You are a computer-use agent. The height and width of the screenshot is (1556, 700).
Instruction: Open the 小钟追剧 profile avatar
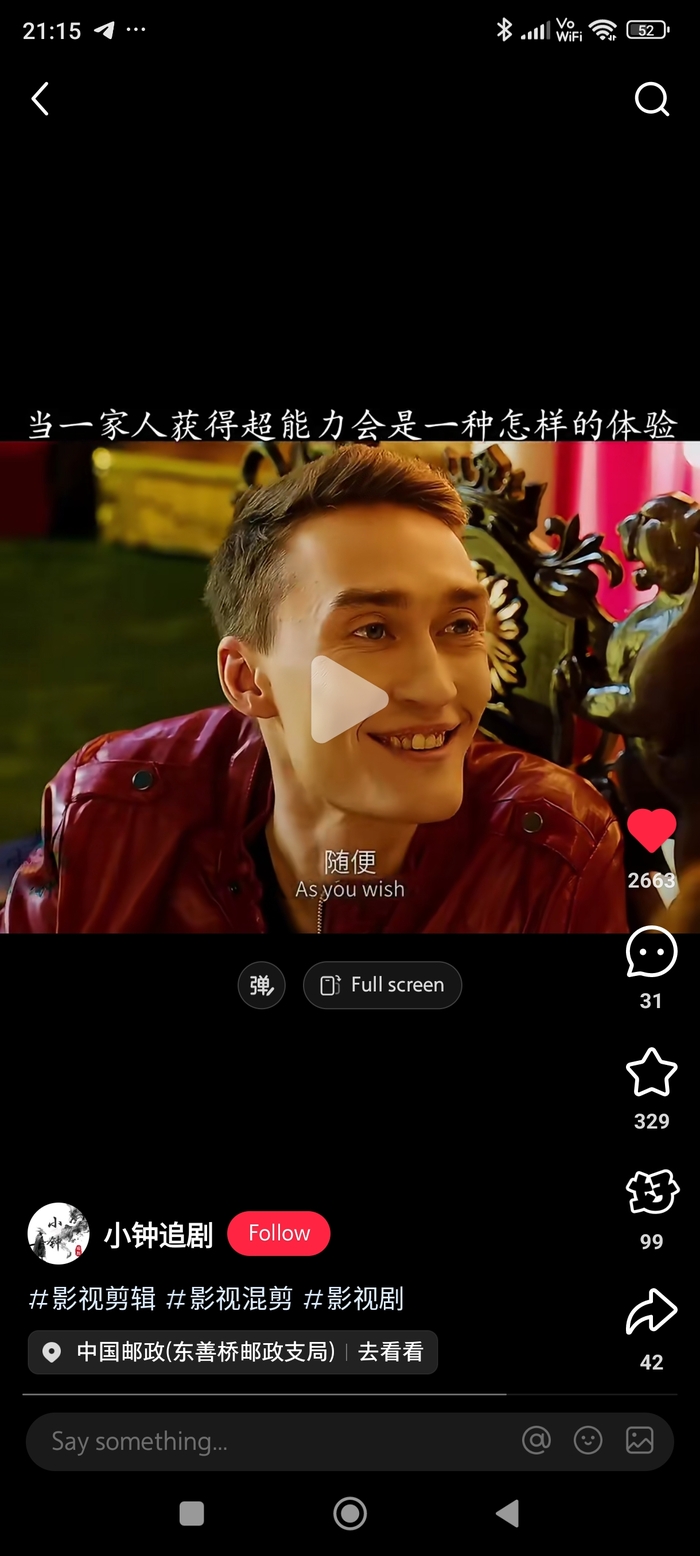coord(58,1233)
